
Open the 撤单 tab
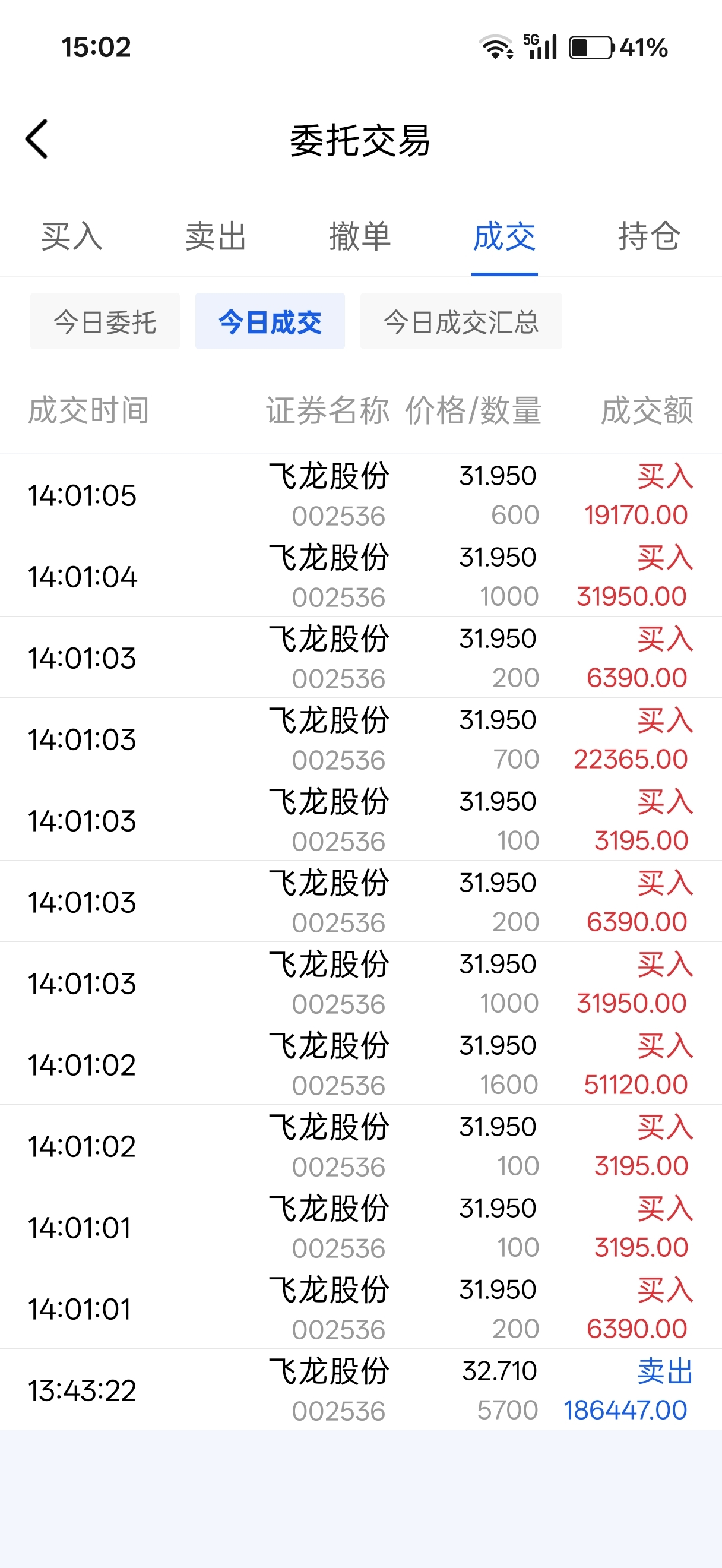pos(360,236)
